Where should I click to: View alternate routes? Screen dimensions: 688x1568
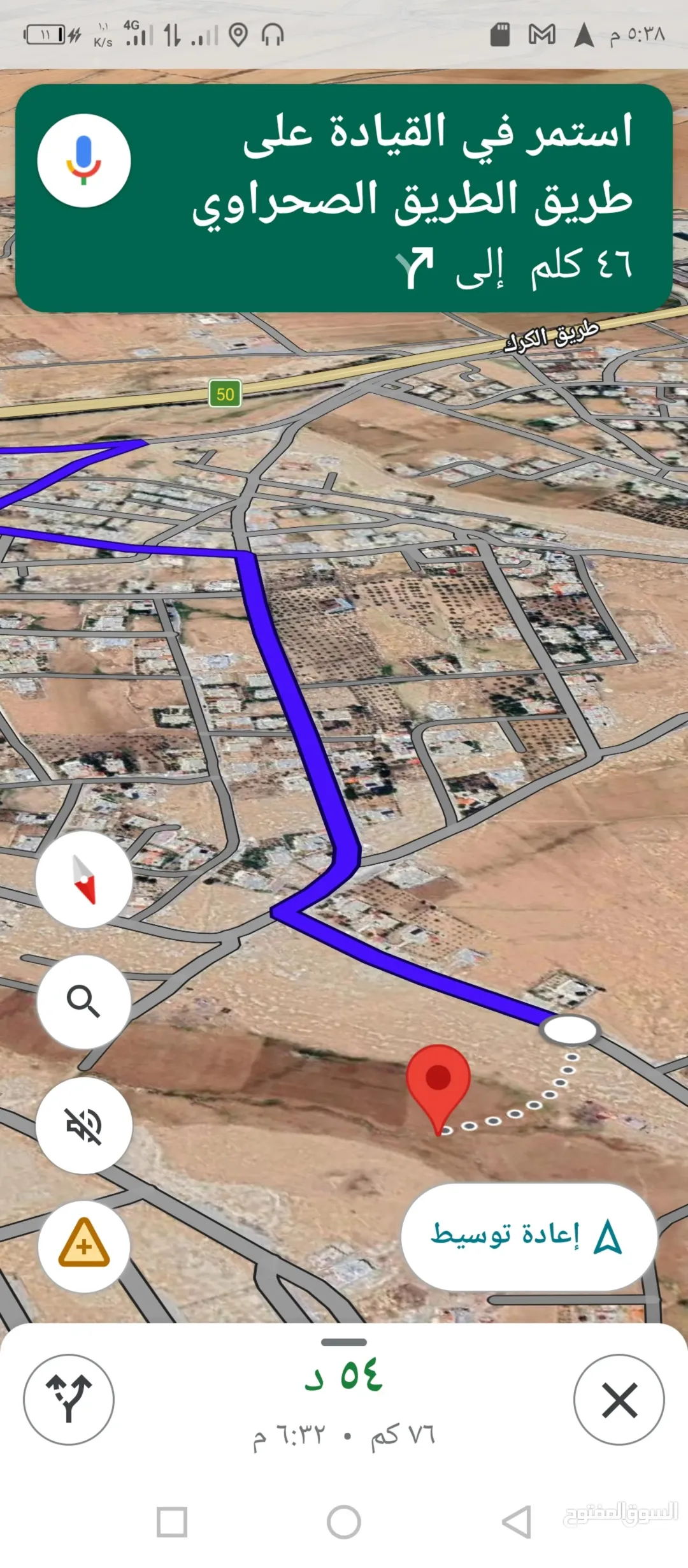pos(69,1400)
